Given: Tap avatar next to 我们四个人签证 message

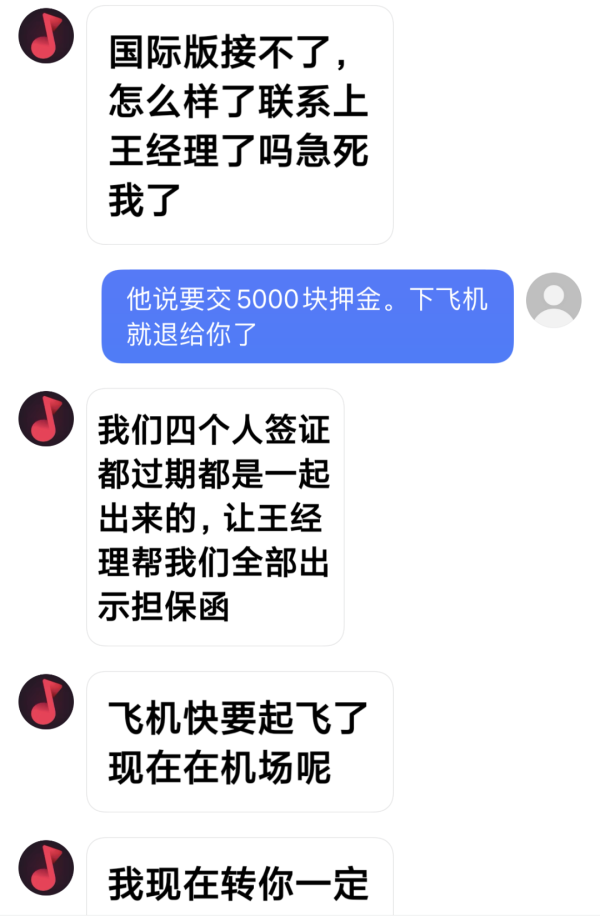Looking at the screenshot, I should coord(46,418).
